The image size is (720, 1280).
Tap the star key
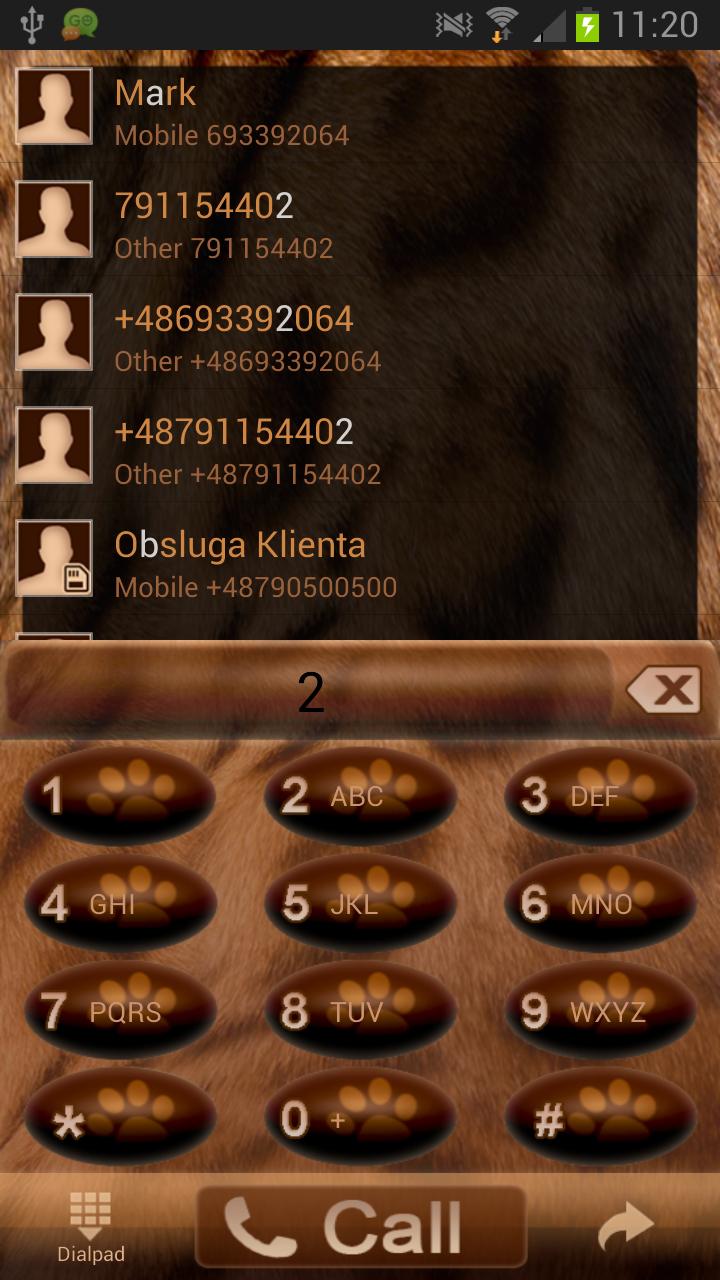click(120, 1119)
